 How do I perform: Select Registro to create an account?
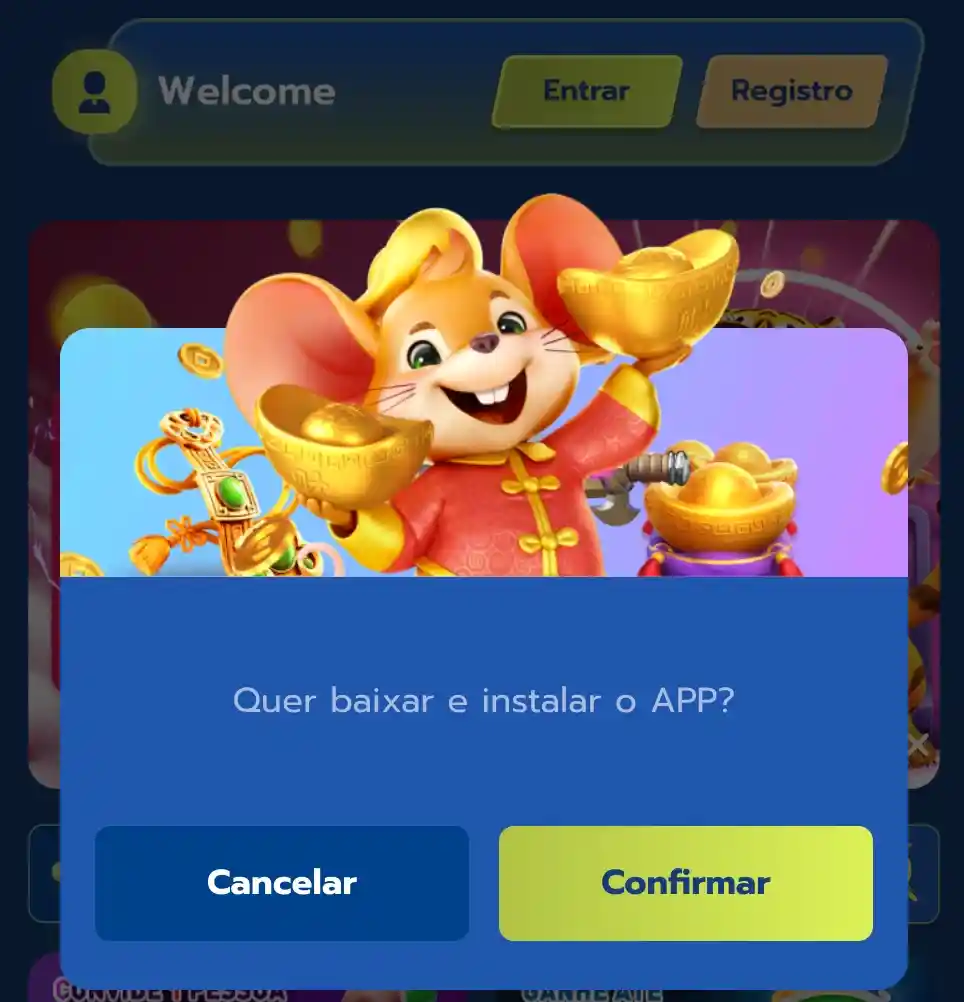(791, 91)
